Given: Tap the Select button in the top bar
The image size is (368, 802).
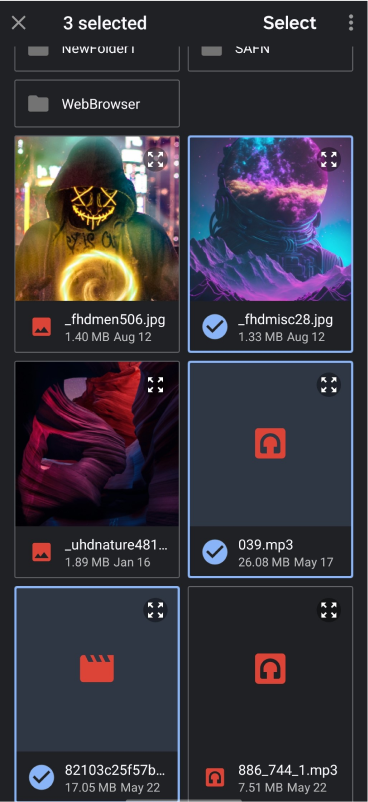Looking at the screenshot, I should click(x=289, y=23).
